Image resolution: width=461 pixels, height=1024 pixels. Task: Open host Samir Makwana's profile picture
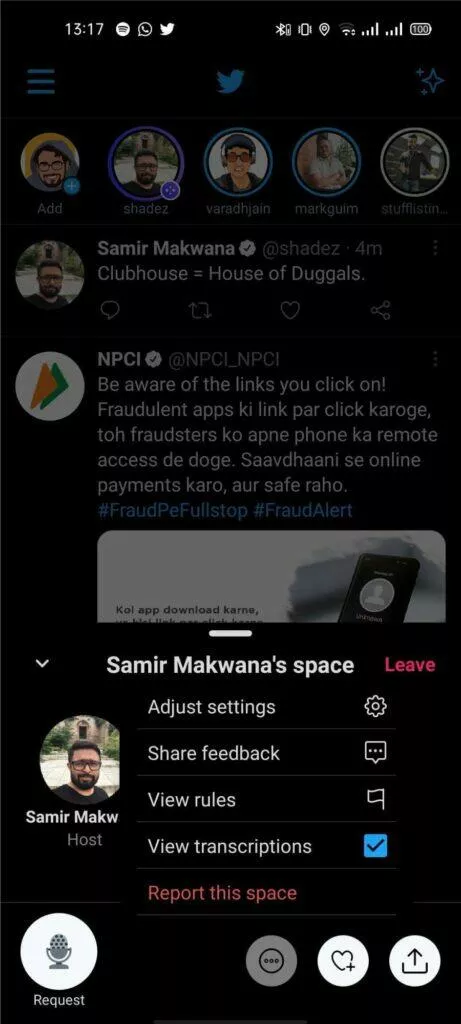click(x=80, y=760)
